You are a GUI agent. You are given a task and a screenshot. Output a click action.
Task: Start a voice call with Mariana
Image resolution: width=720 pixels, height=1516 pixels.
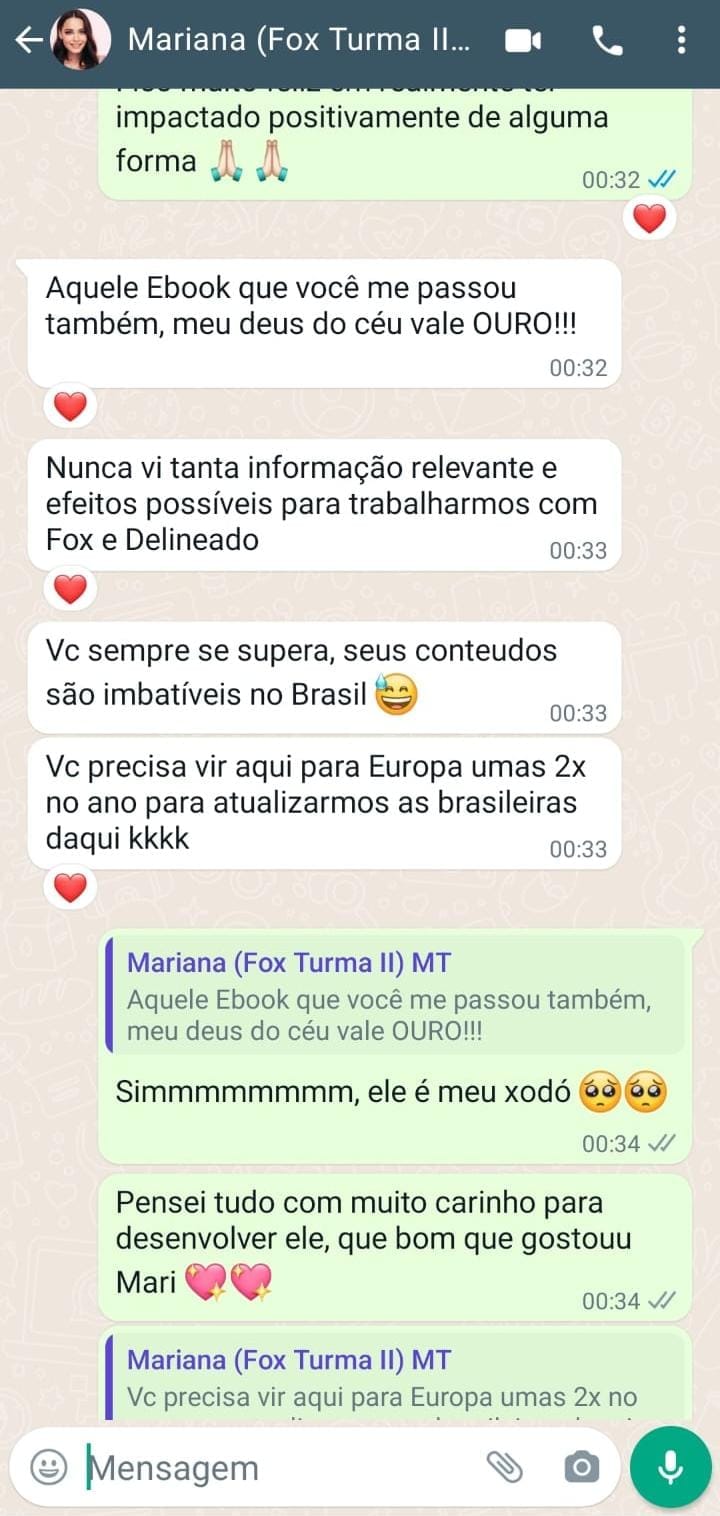pos(607,40)
